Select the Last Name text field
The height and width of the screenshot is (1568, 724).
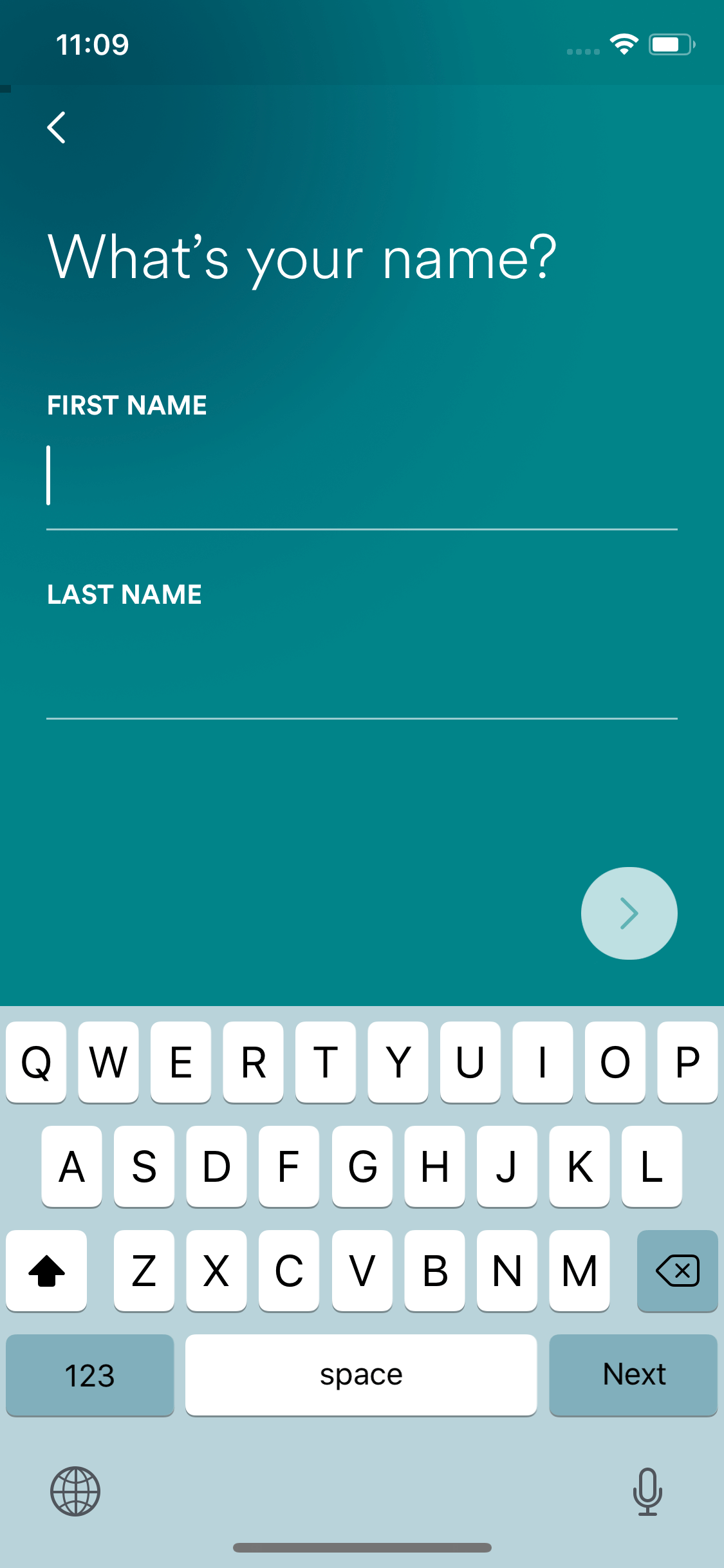point(362,666)
